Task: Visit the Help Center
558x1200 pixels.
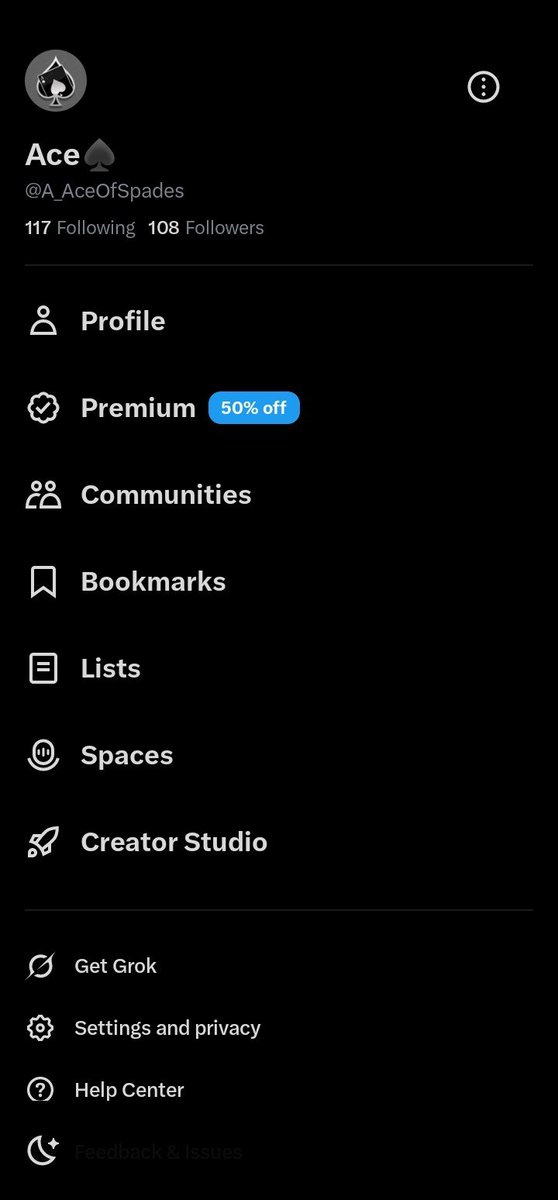Action: tap(279, 1090)
